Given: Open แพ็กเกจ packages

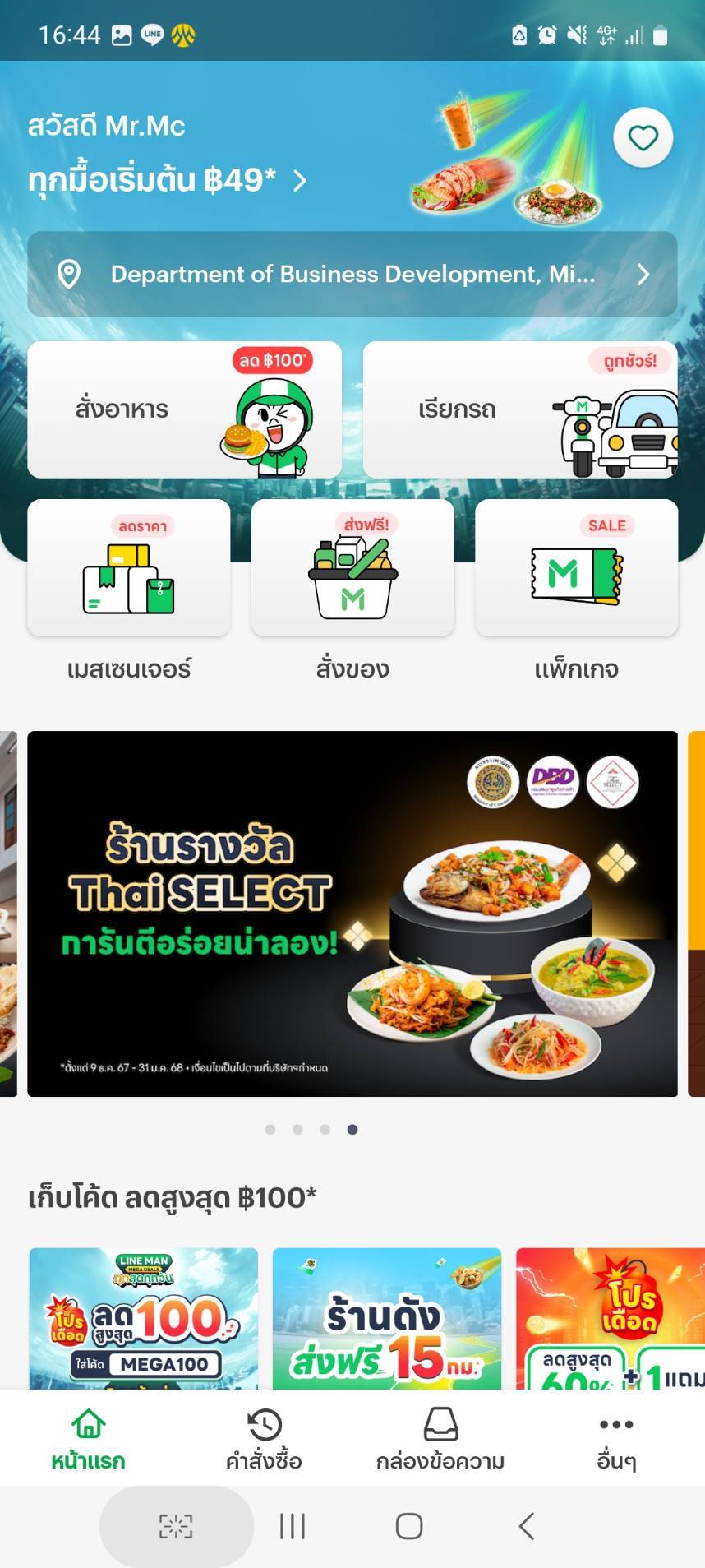Looking at the screenshot, I should pyautogui.click(x=576, y=569).
